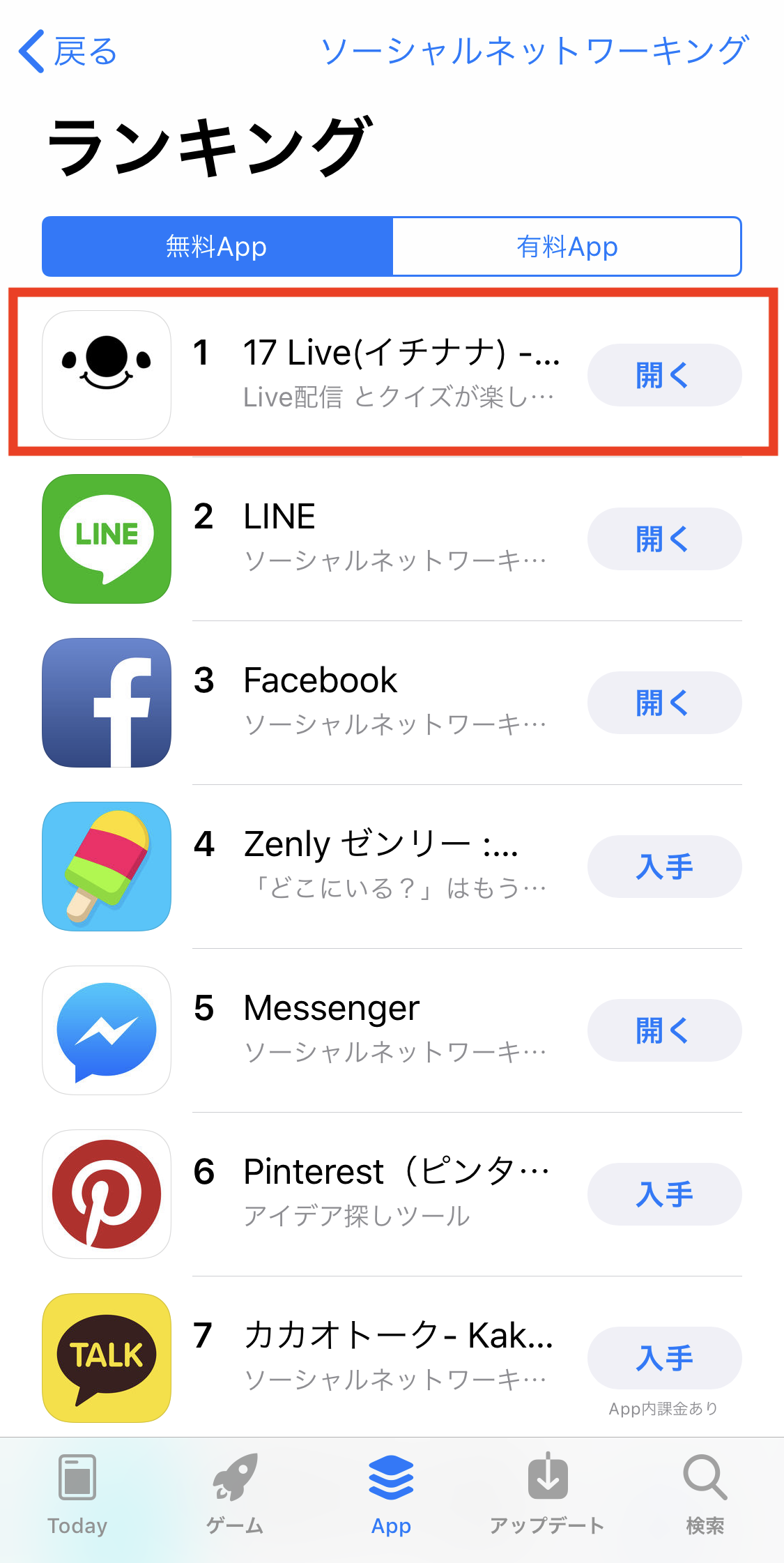784x1563 pixels.
Task: Get Zenly with the 入手 button
Action: coord(664,867)
